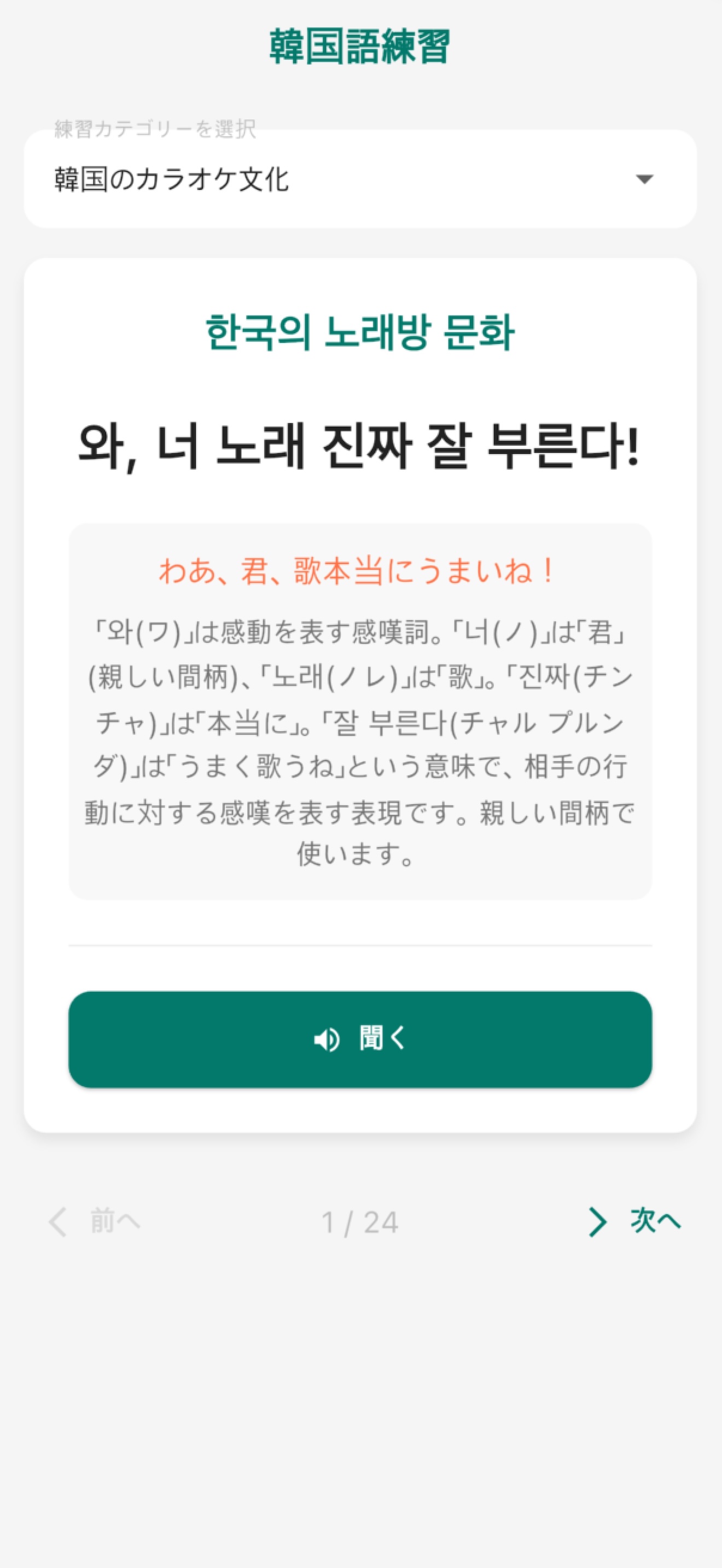This screenshot has height=1568, width=722.
Task: Open the 練習カテゴリーを選択 selector
Action: (361, 179)
